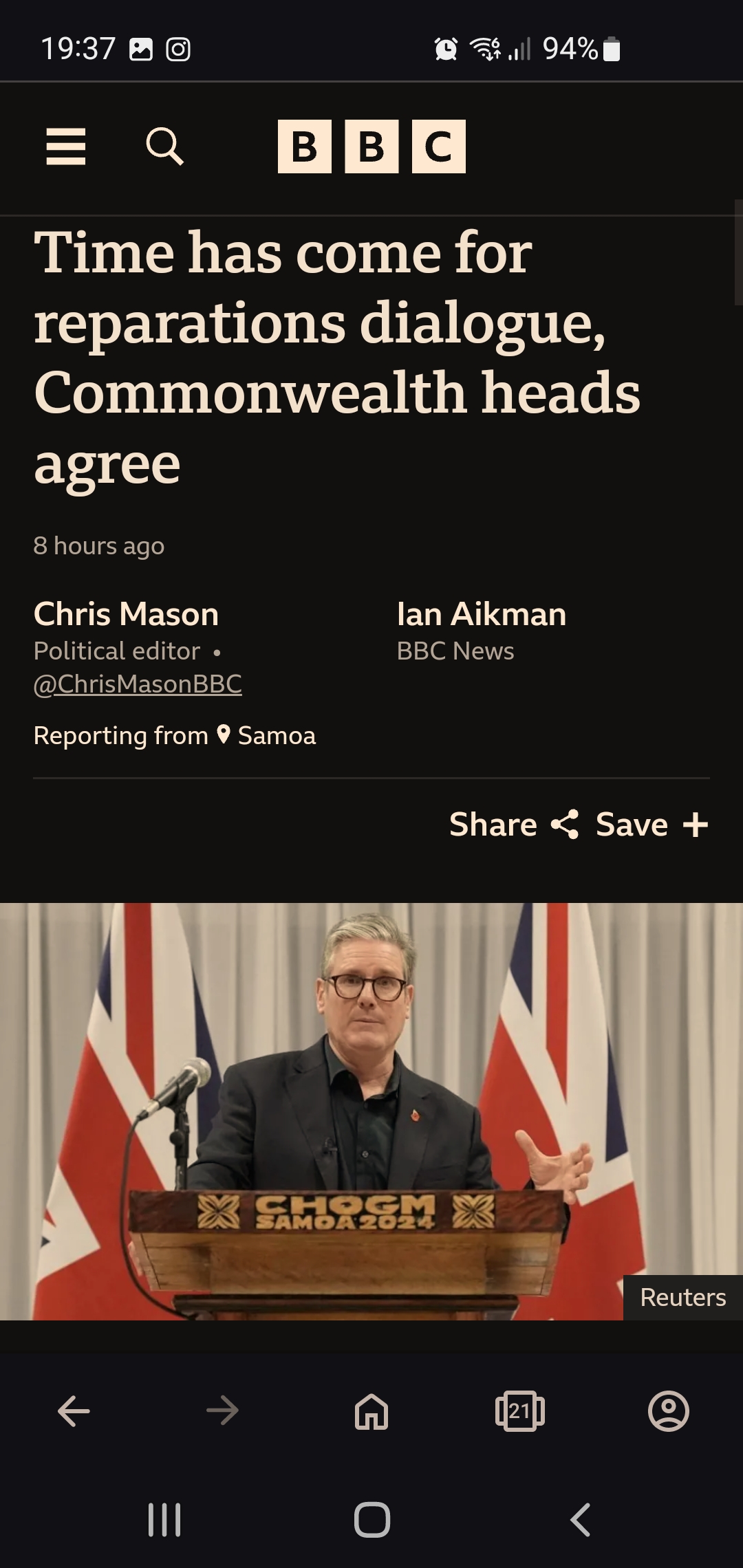Open the browser account profile
Screen dimensions: 743x1568
click(669, 1411)
